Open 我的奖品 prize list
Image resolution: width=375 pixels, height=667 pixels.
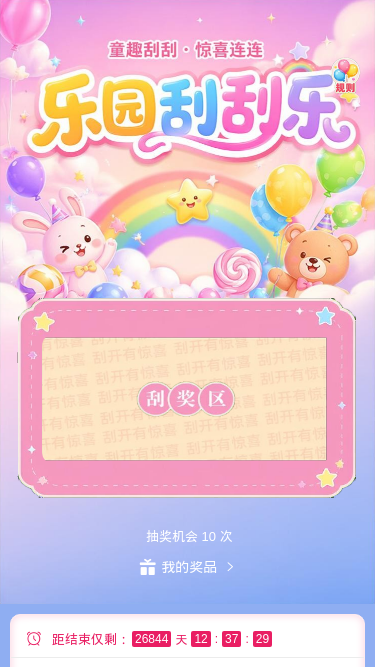(x=187, y=567)
